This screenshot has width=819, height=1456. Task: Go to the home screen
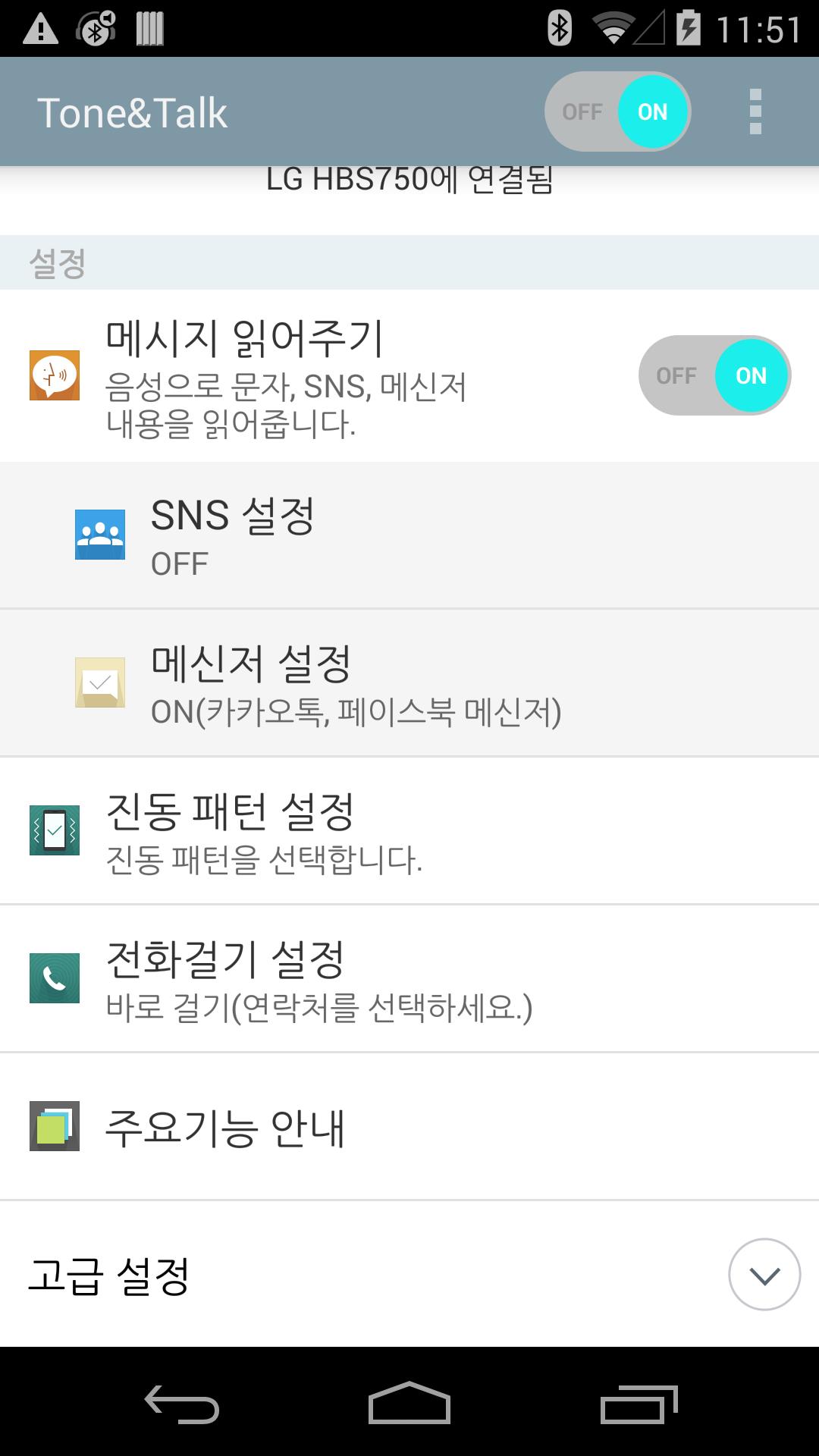[x=409, y=1404]
